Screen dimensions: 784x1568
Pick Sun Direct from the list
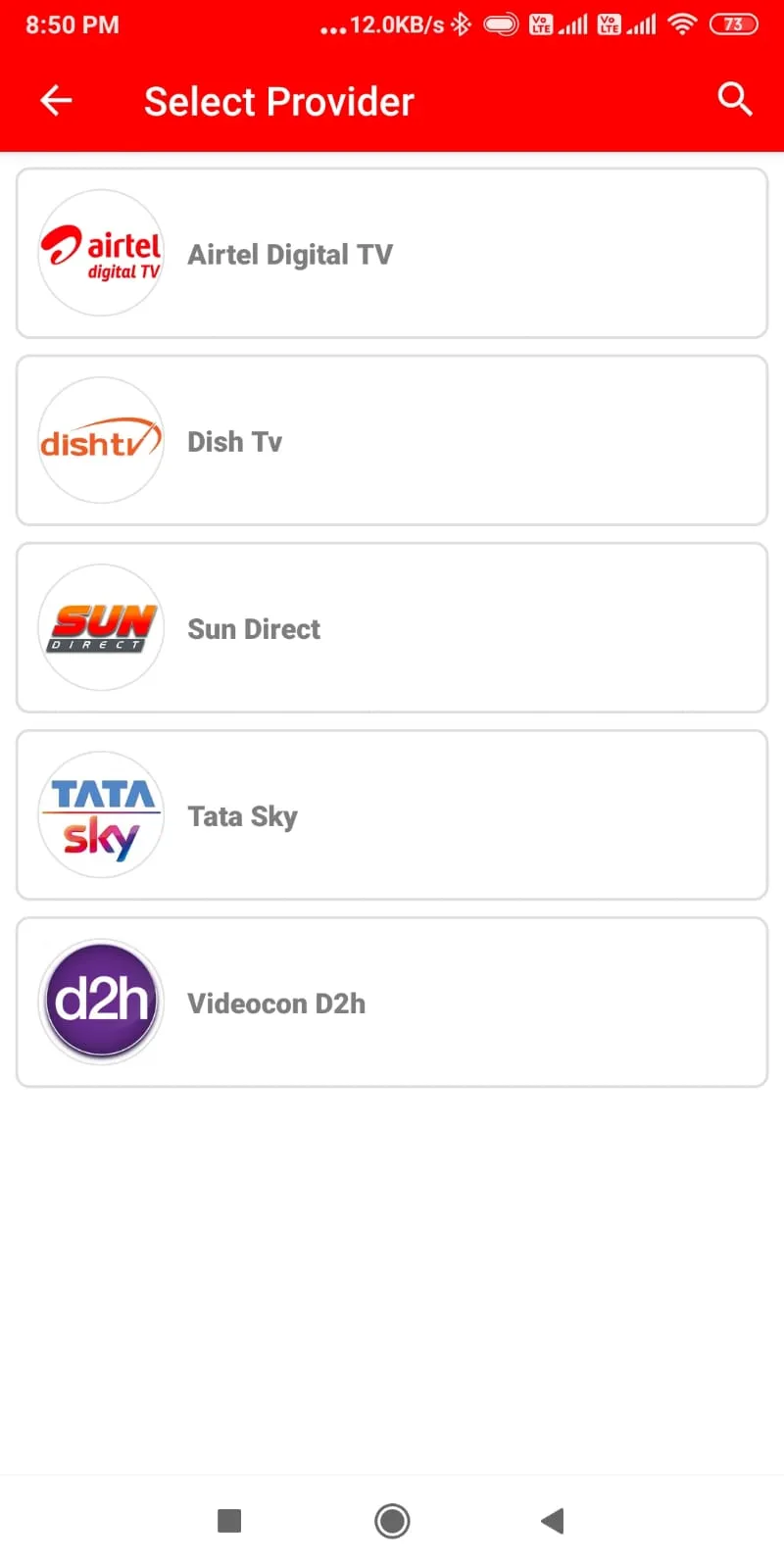coord(392,628)
